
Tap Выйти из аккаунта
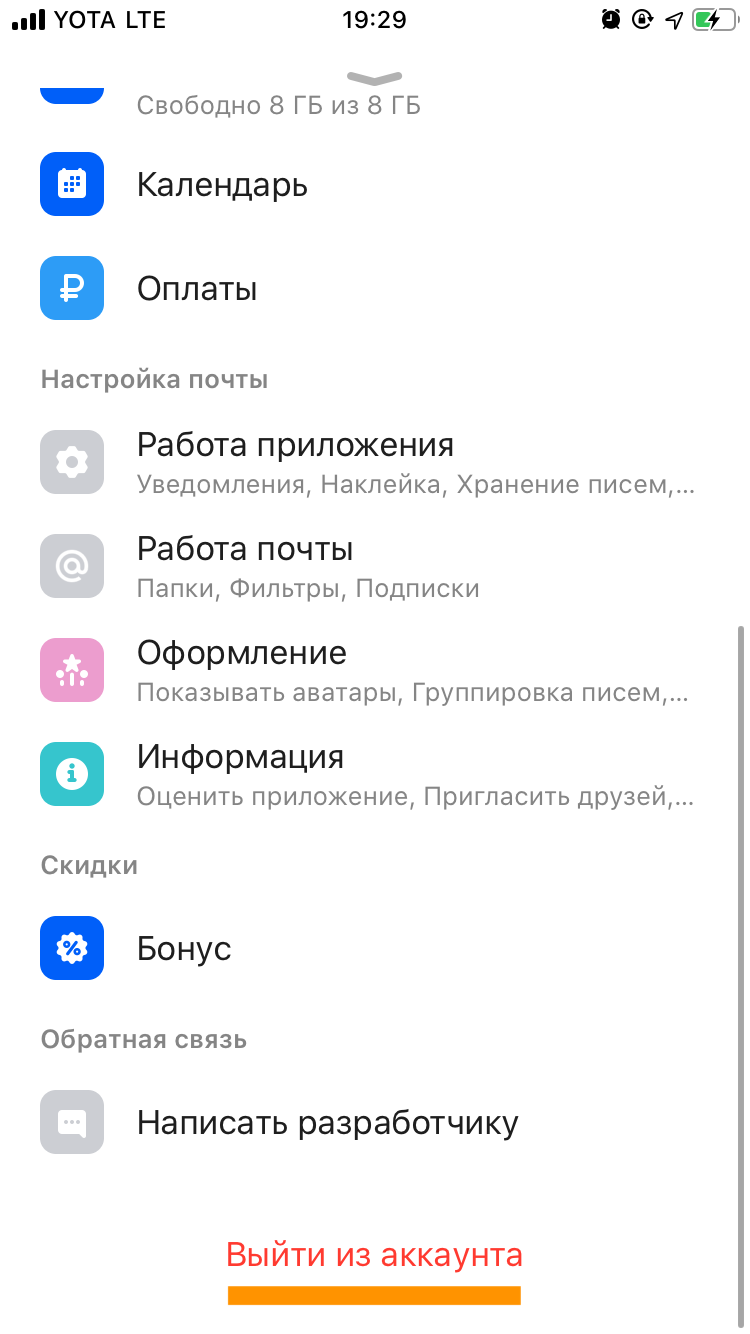tap(374, 1254)
